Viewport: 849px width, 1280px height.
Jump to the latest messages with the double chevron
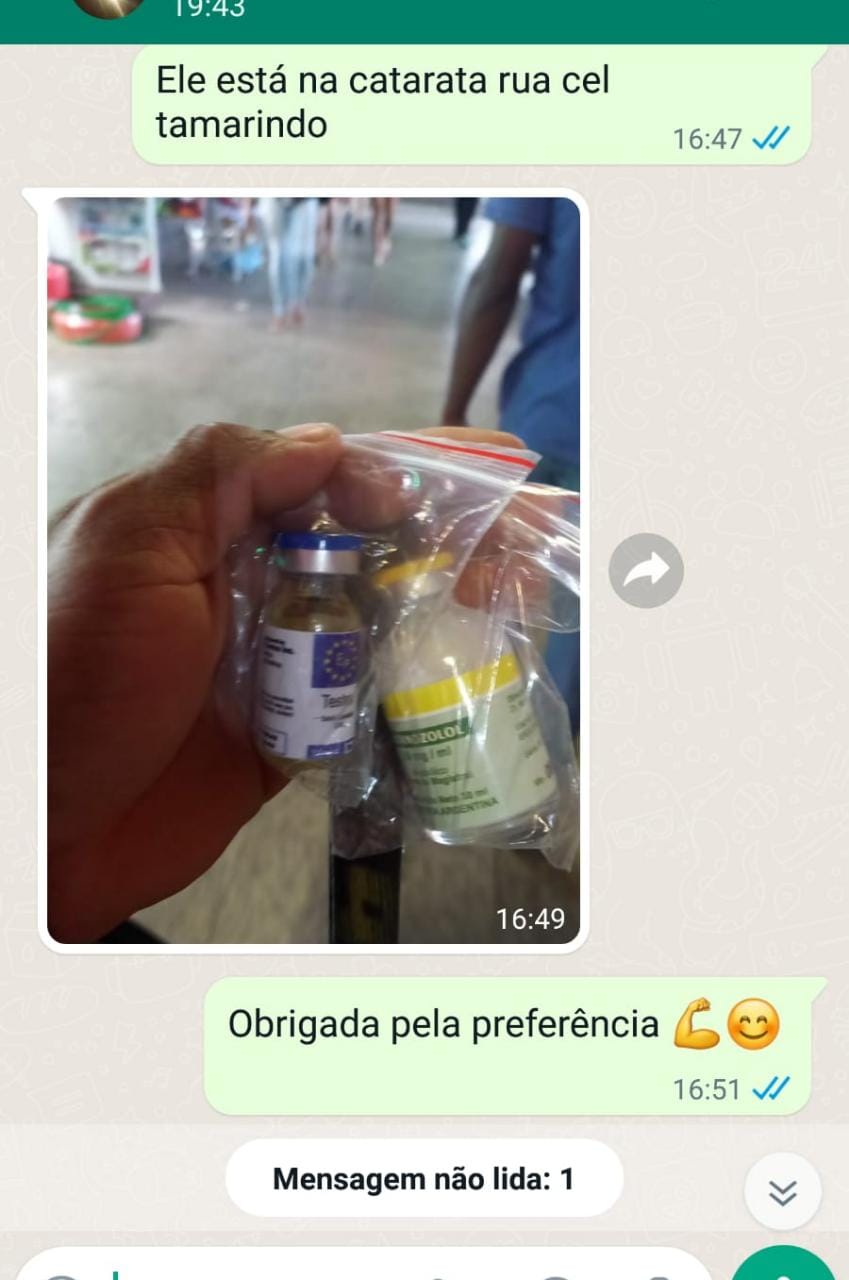(x=782, y=1192)
